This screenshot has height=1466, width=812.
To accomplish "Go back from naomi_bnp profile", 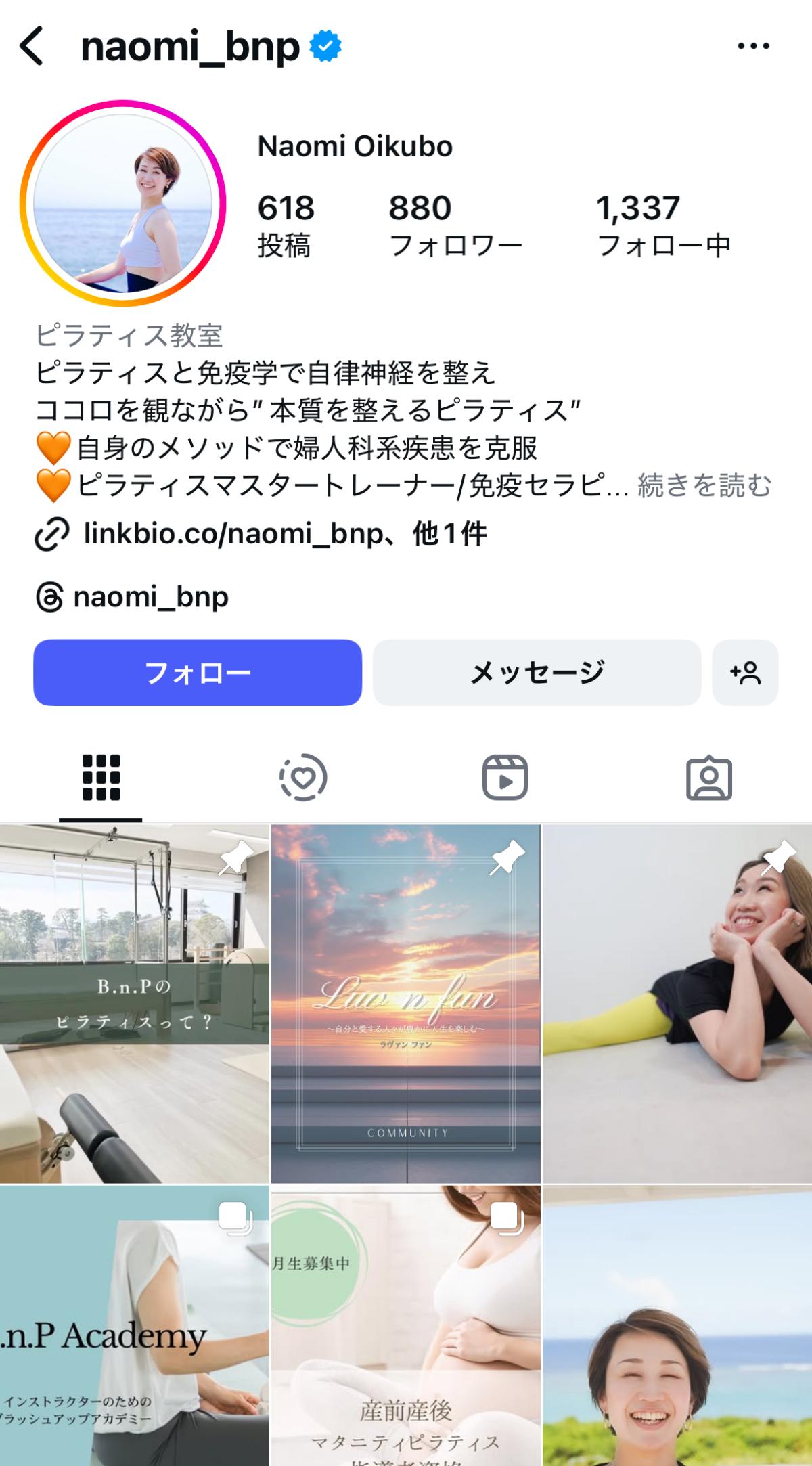I will 32,46.
